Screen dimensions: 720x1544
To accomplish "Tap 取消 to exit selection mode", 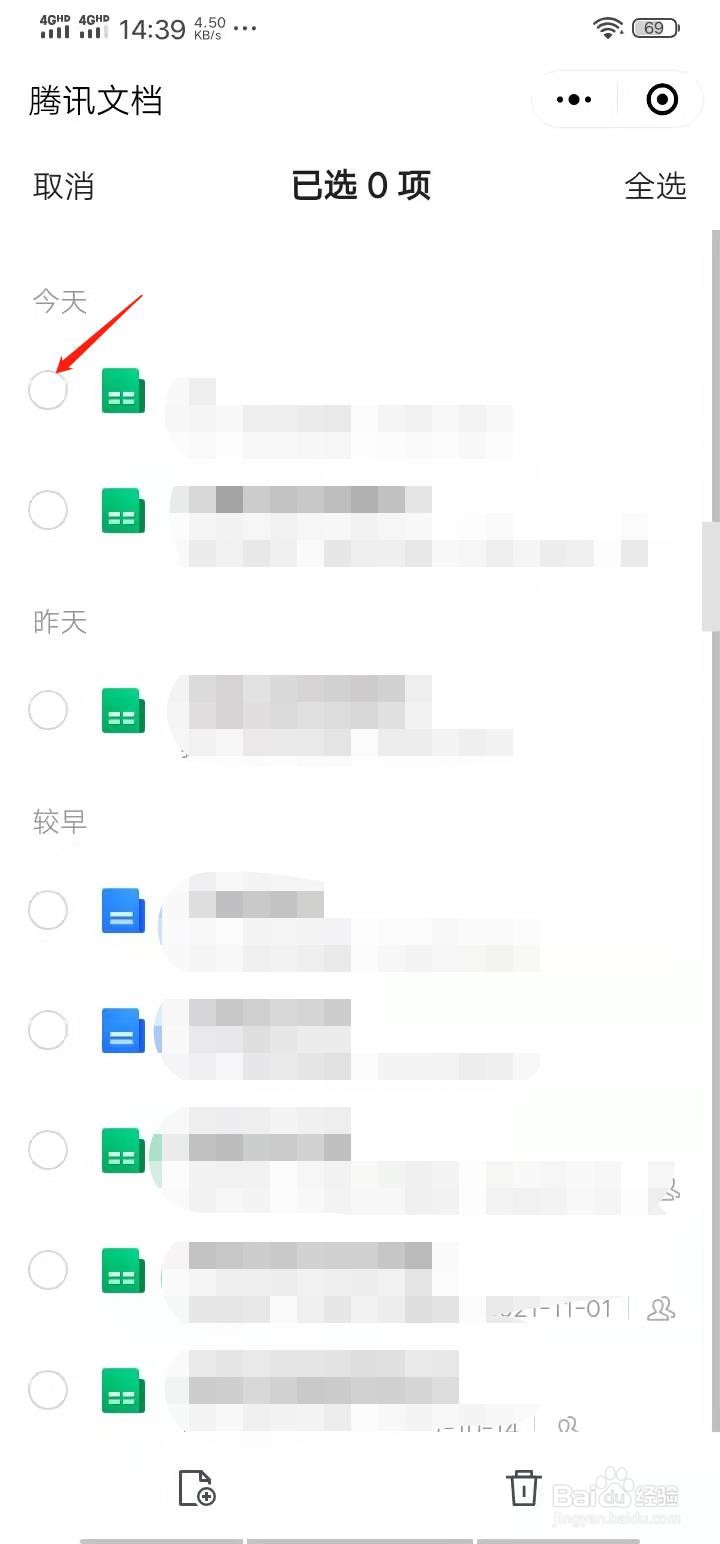I will pyautogui.click(x=63, y=187).
